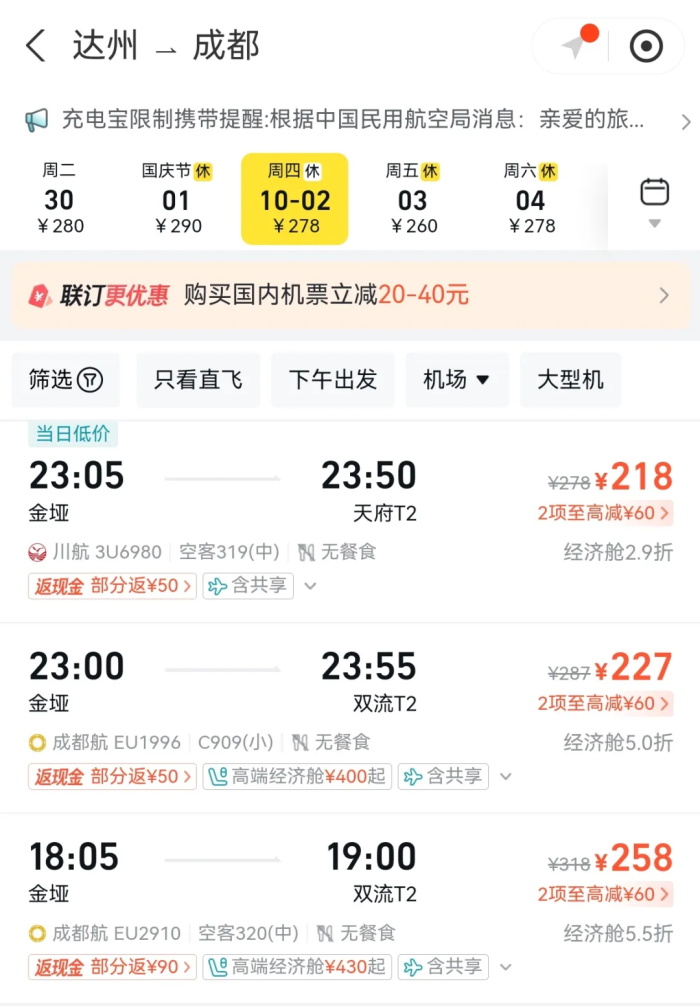
Task: Open the 联订更优惠 discount banner
Action: [350, 295]
